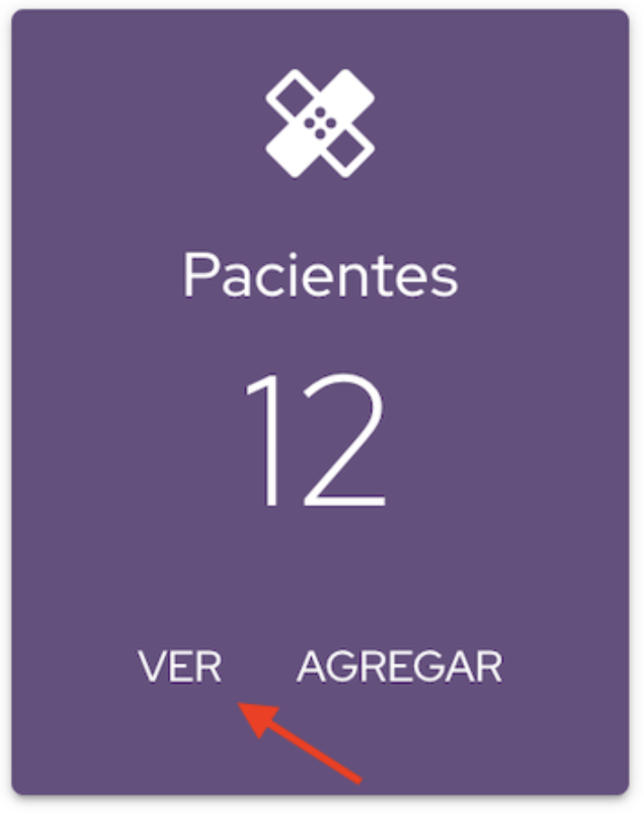Select AGREGAR to add a patient

pos(399,667)
